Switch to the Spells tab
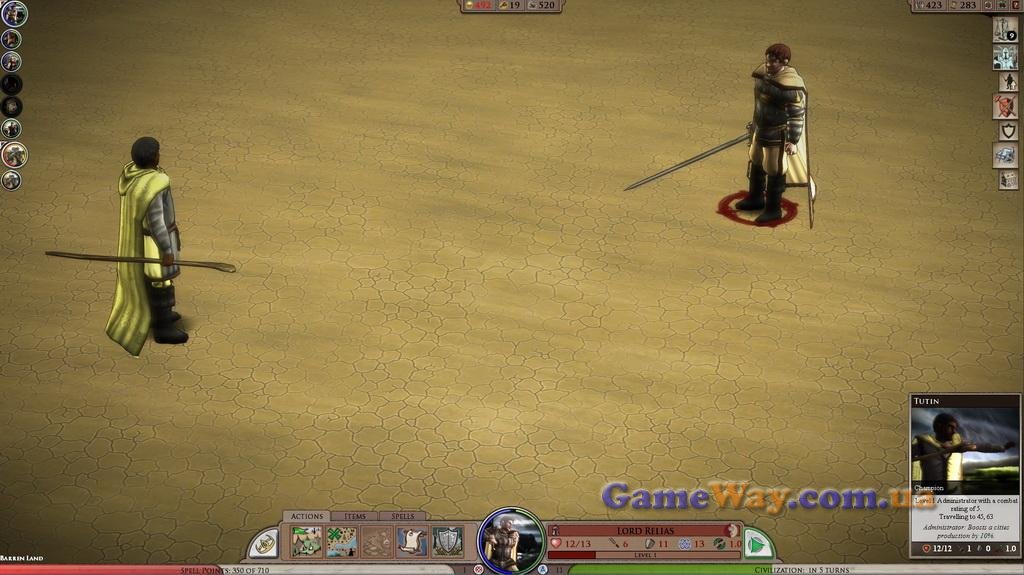The width and height of the screenshot is (1024, 575). tap(402, 516)
